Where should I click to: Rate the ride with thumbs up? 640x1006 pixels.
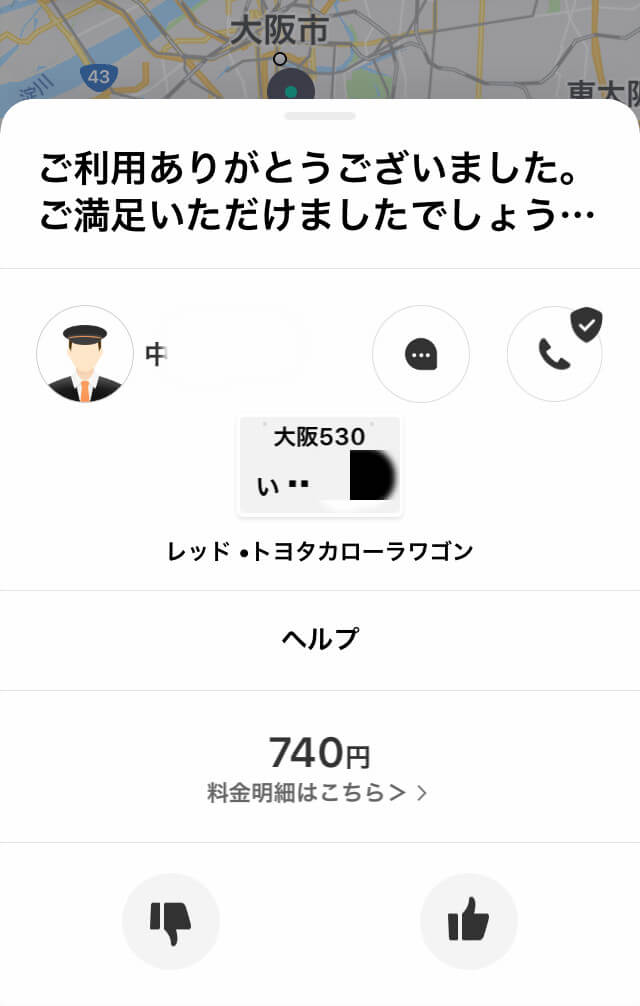pyautogui.click(x=468, y=922)
